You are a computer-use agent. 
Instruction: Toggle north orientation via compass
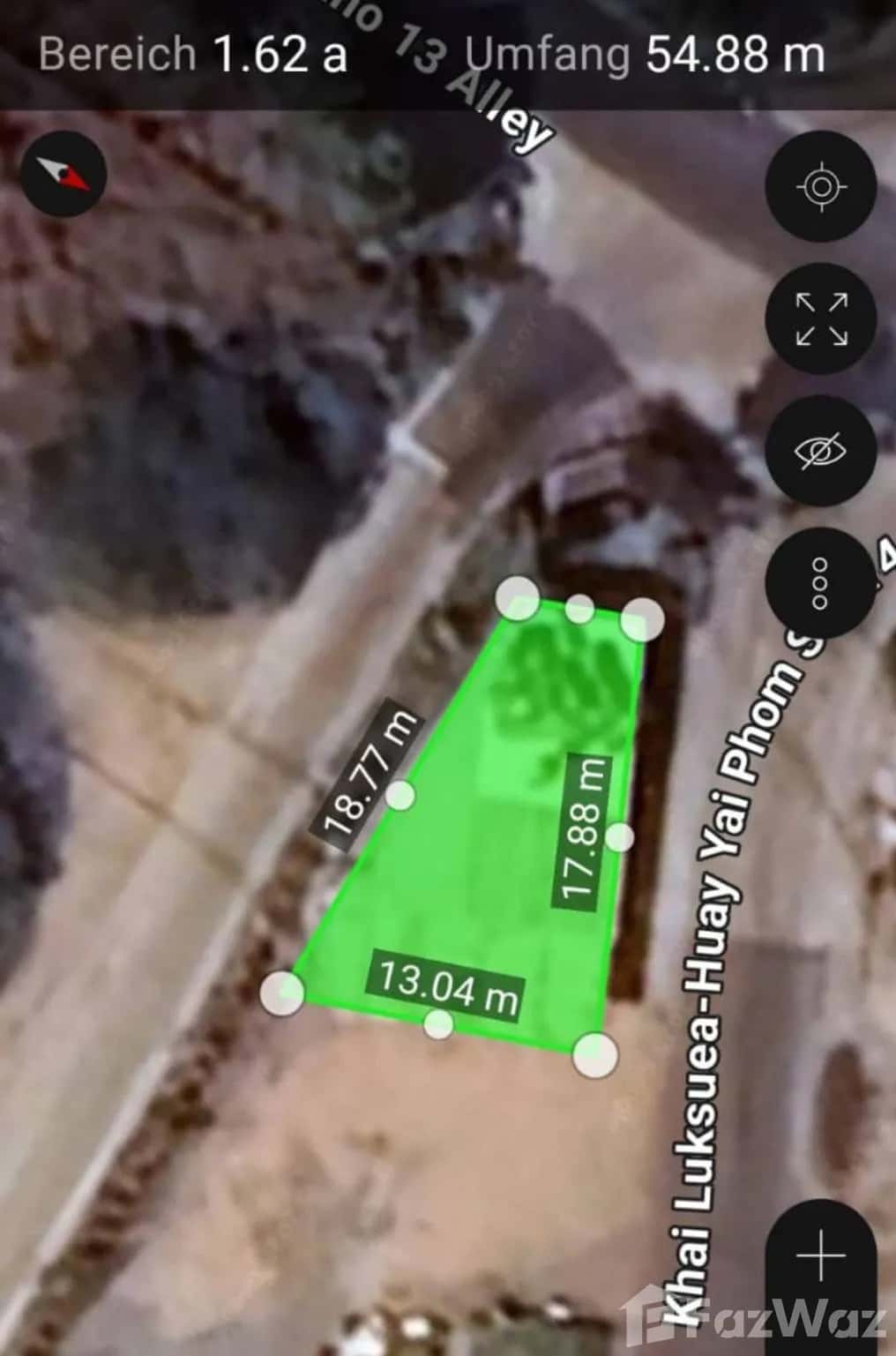pyautogui.click(x=63, y=174)
